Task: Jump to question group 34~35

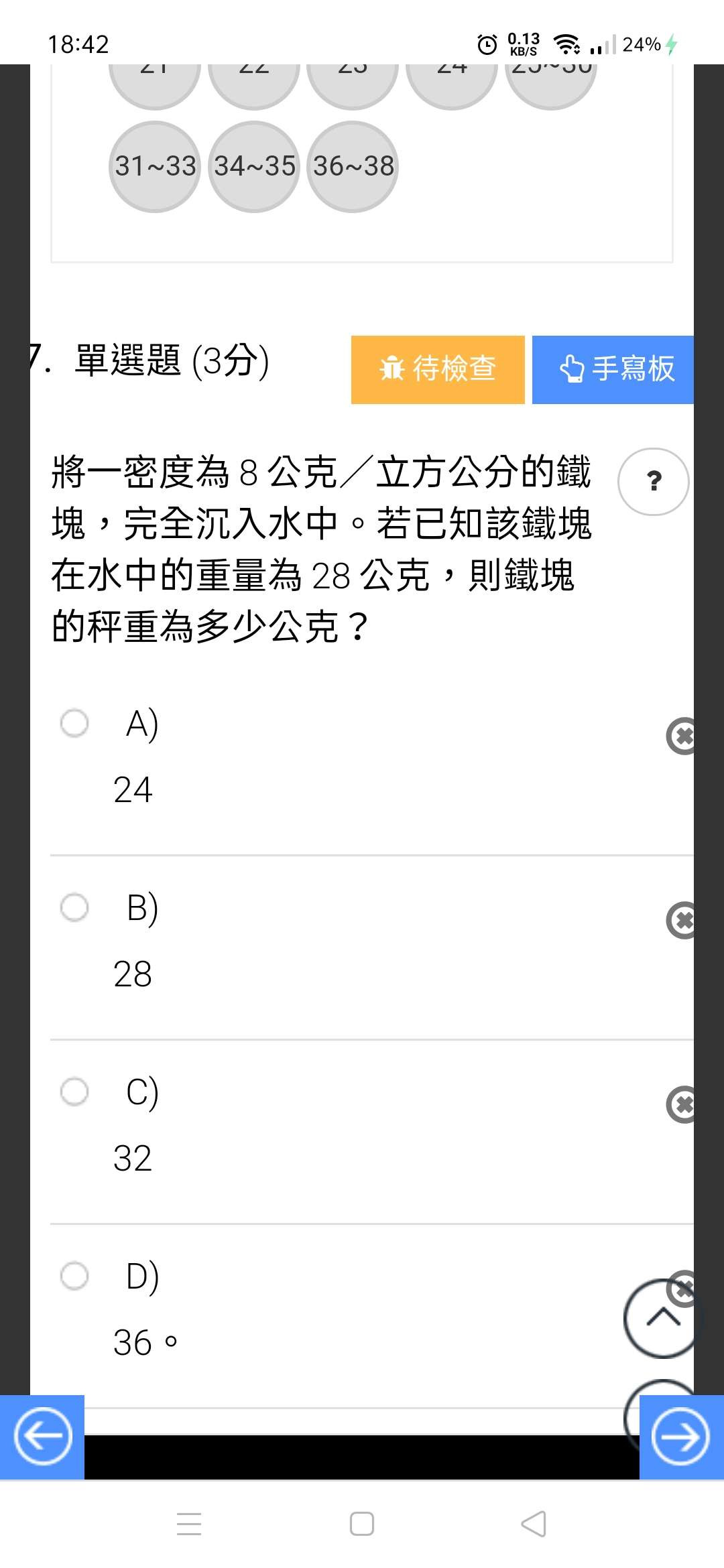Action: 254,167
